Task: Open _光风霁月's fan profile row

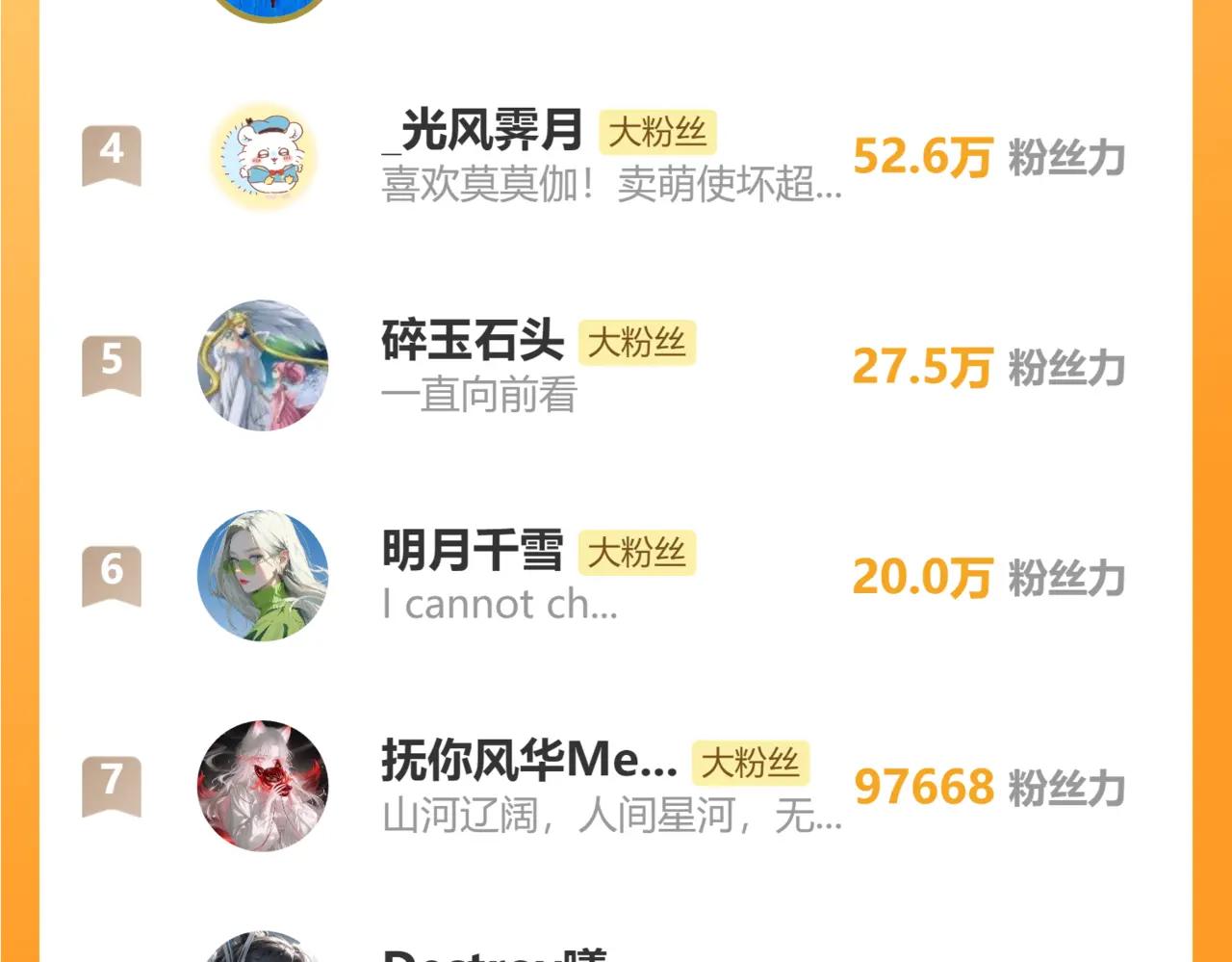Action: coord(491,131)
